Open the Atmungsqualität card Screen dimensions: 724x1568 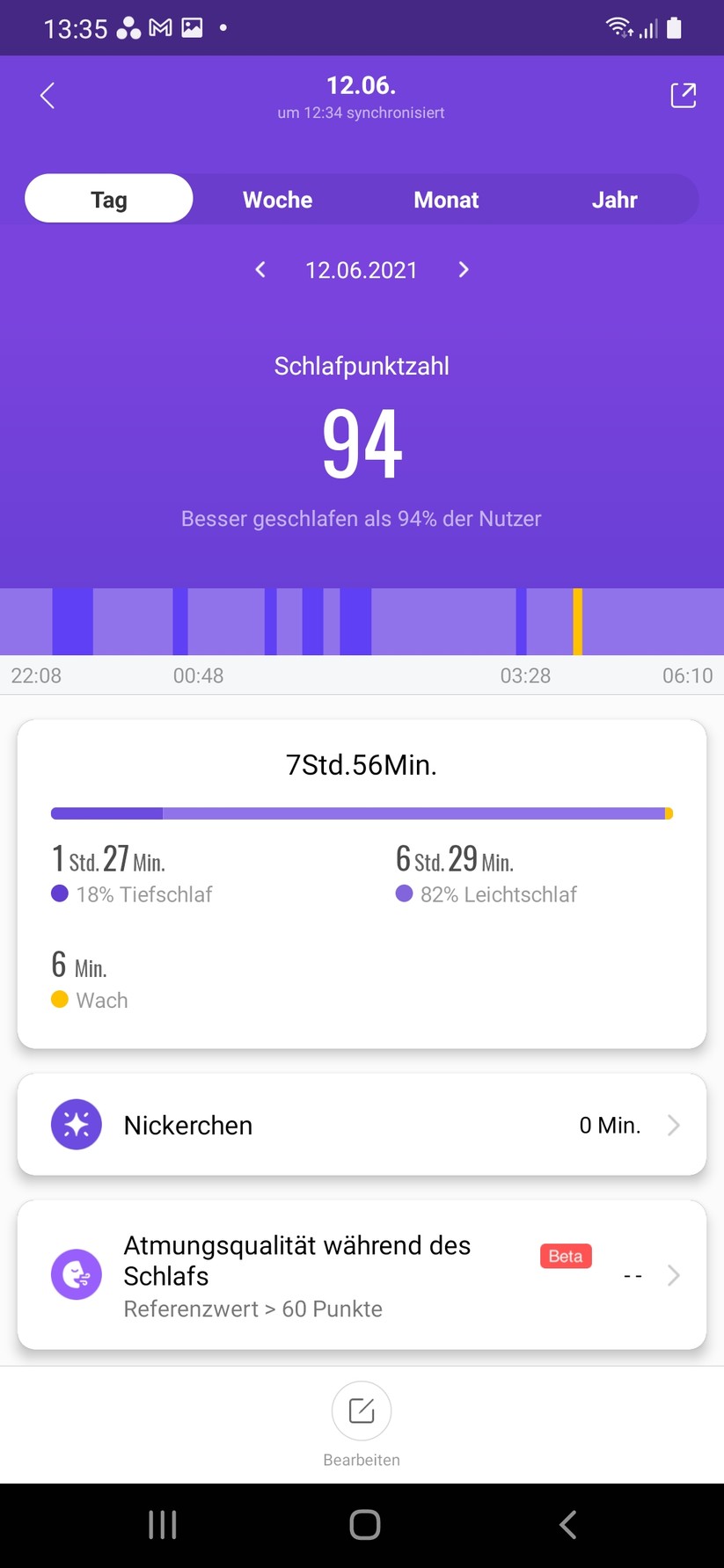[x=334, y=1274]
